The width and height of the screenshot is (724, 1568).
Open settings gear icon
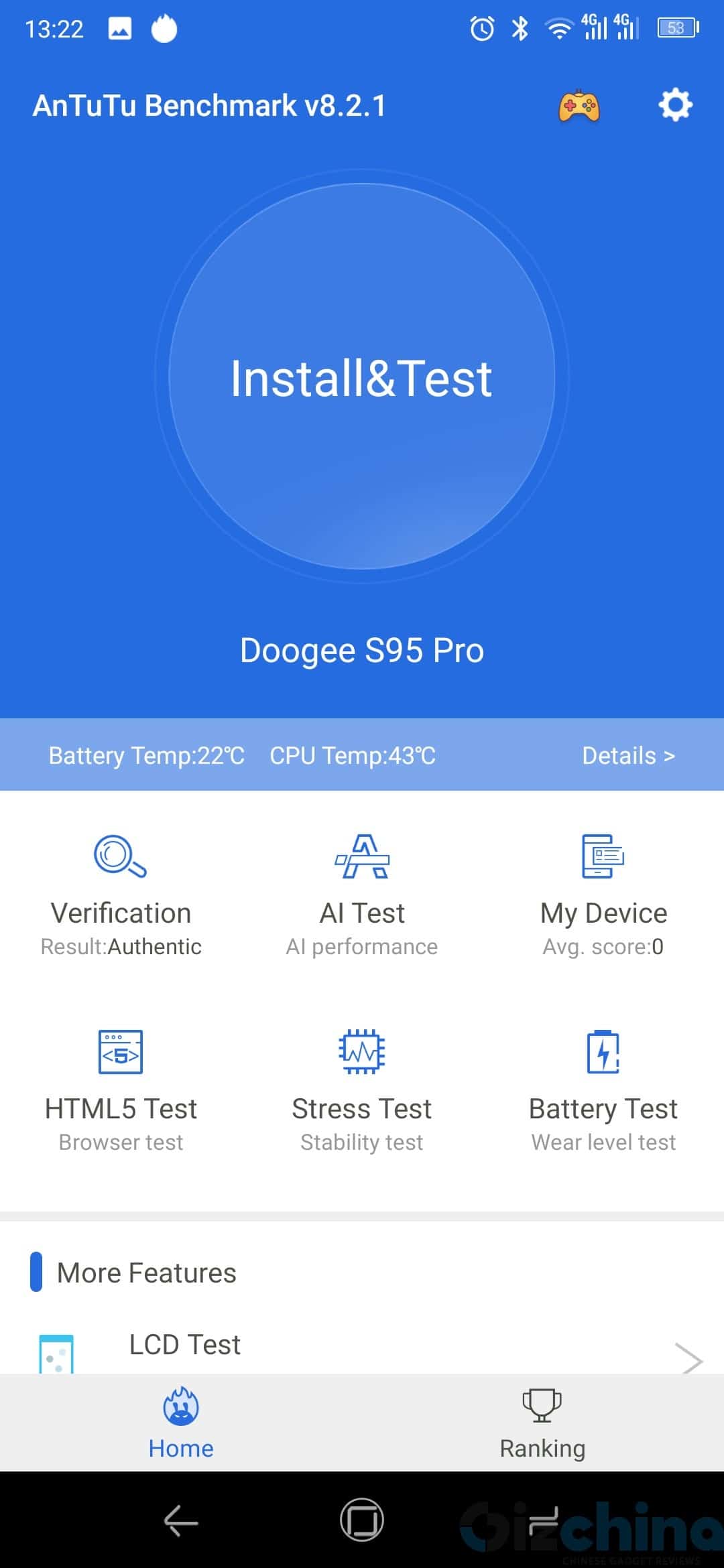click(675, 105)
